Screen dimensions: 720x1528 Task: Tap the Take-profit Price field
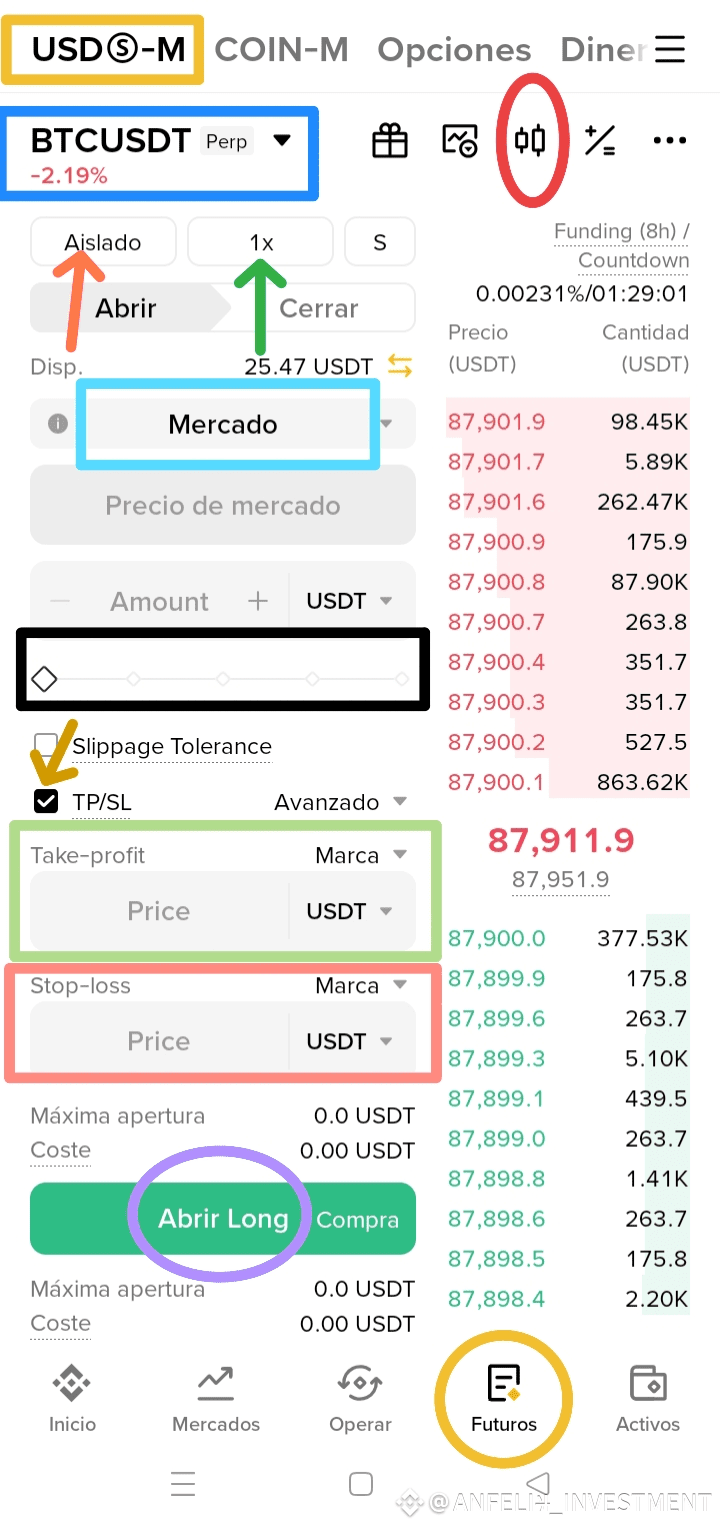pos(158,911)
